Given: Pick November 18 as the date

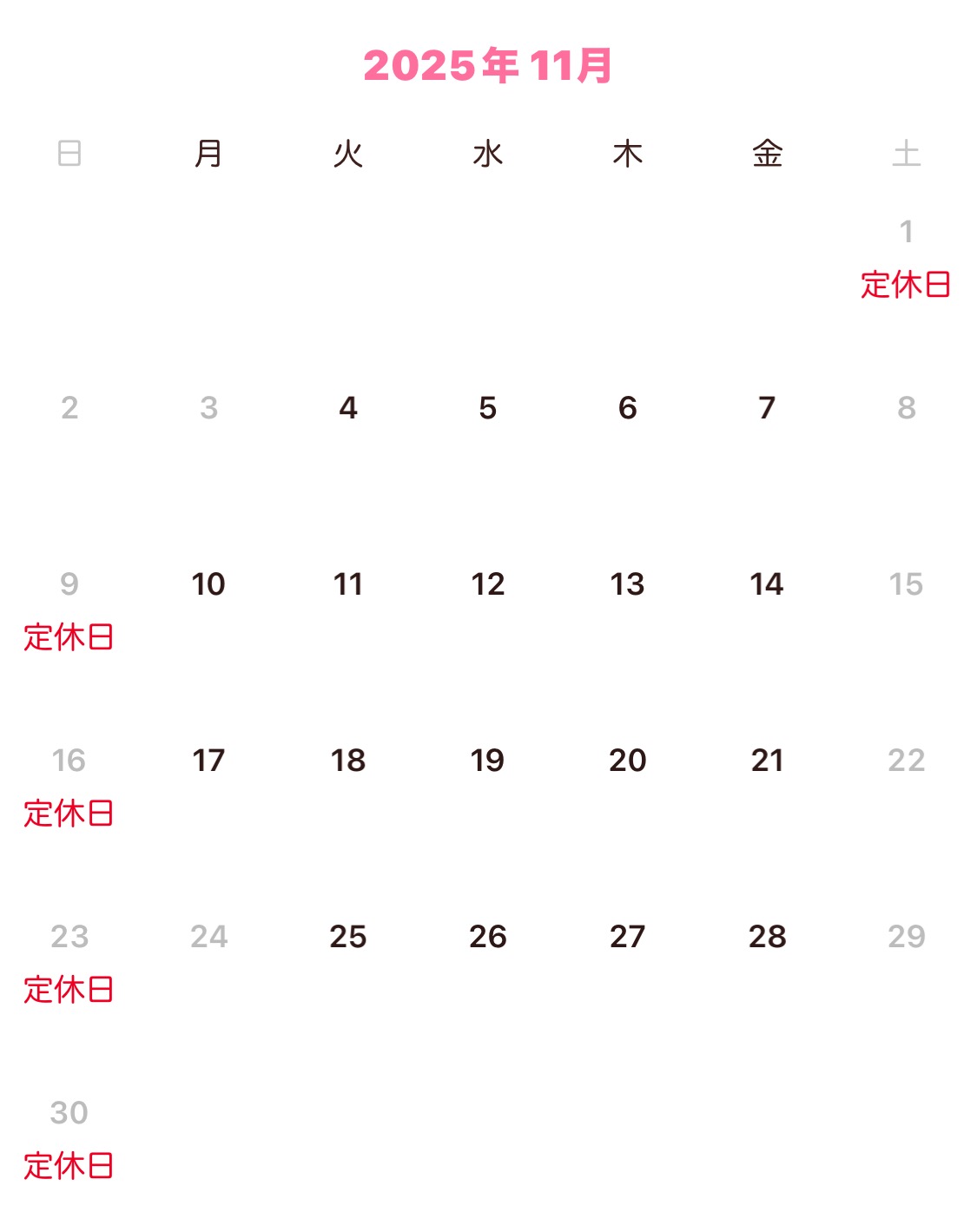Looking at the screenshot, I should point(348,761).
